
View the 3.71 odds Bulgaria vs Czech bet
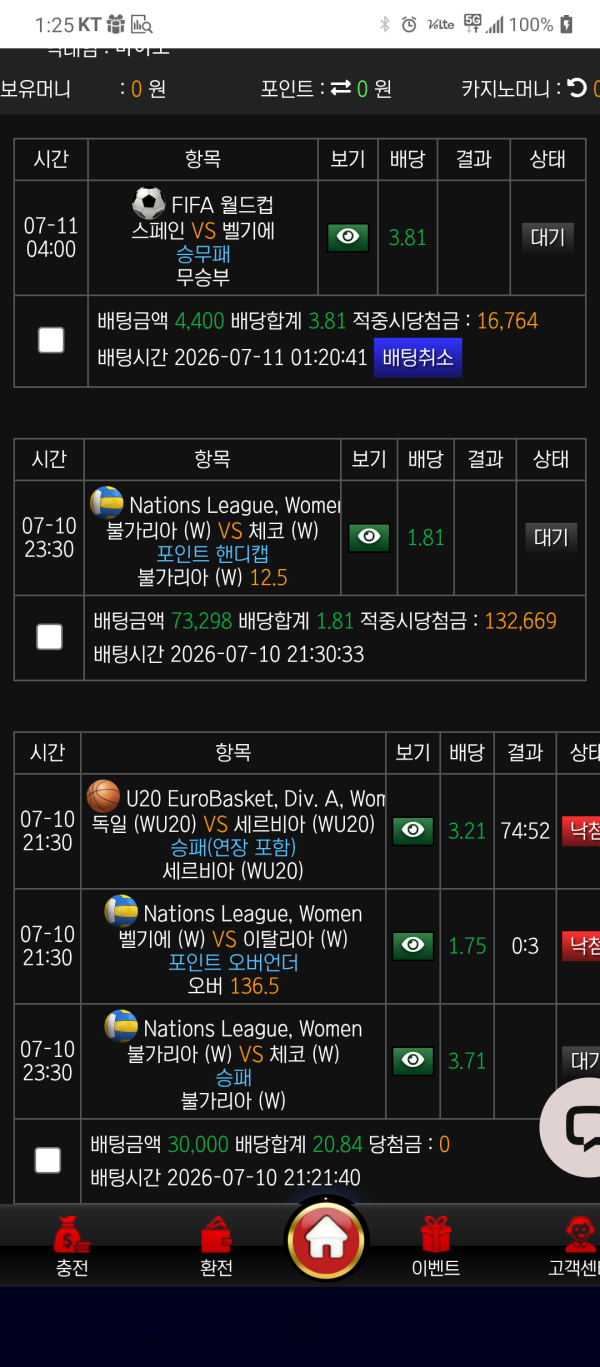pyautogui.click(x=413, y=1060)
